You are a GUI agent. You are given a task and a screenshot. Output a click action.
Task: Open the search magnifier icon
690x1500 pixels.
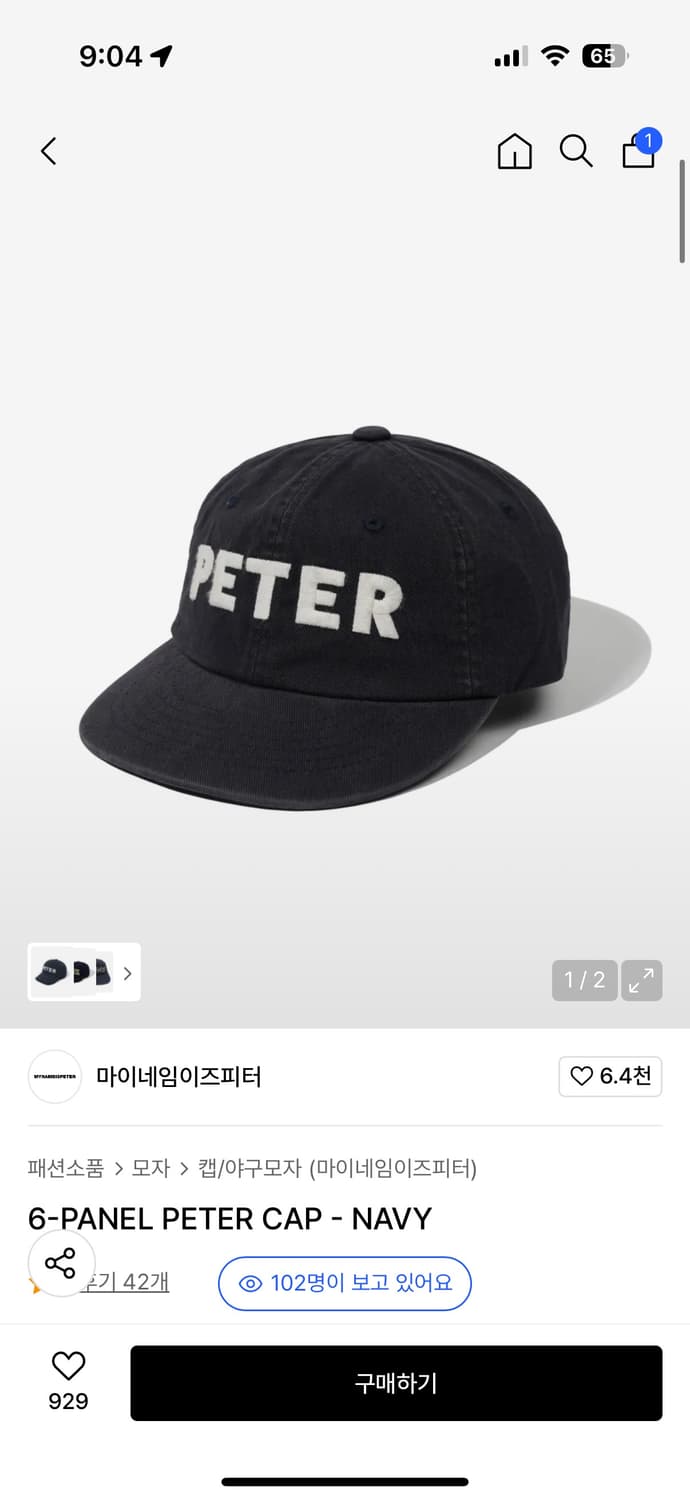click(x=575, y=151)
